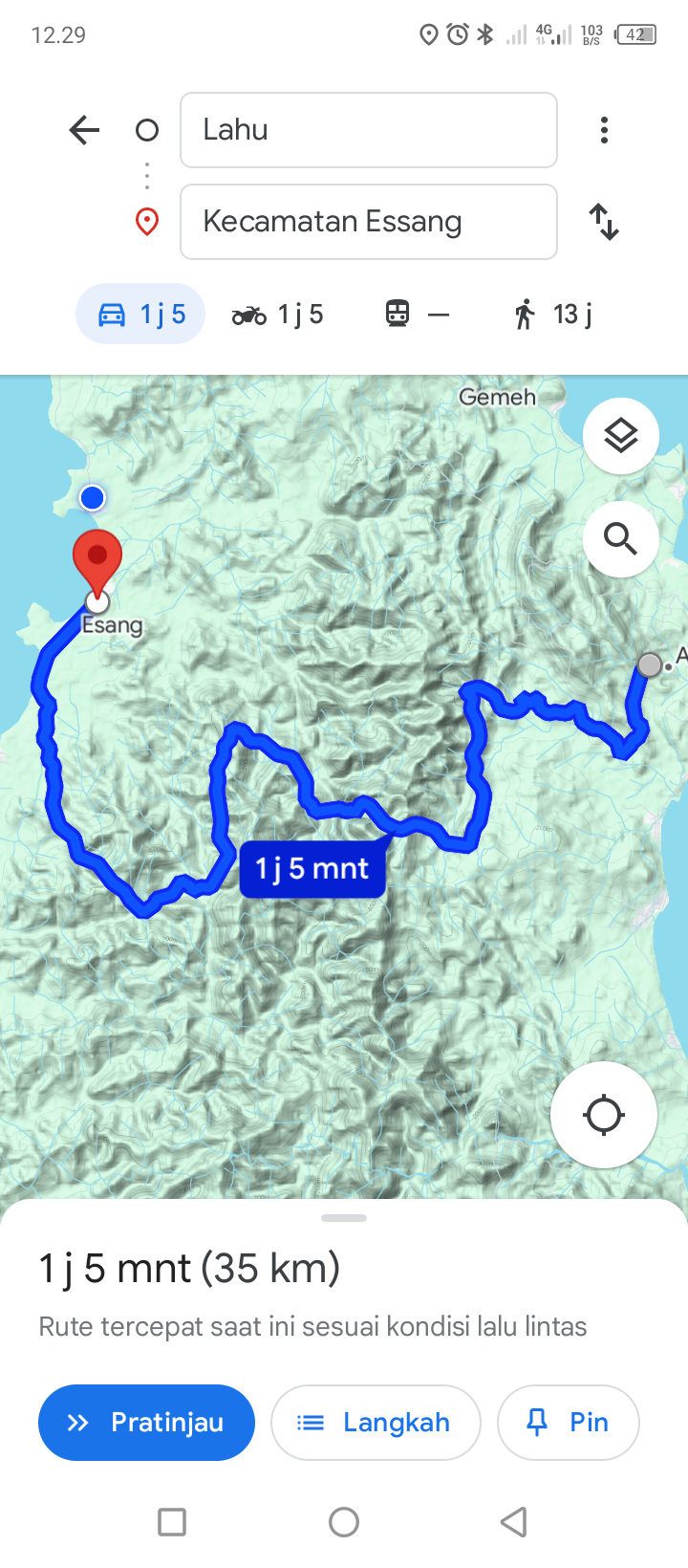Edit the destination field Kecamatan Essang
688x1568 pixels.
point(369,222)
